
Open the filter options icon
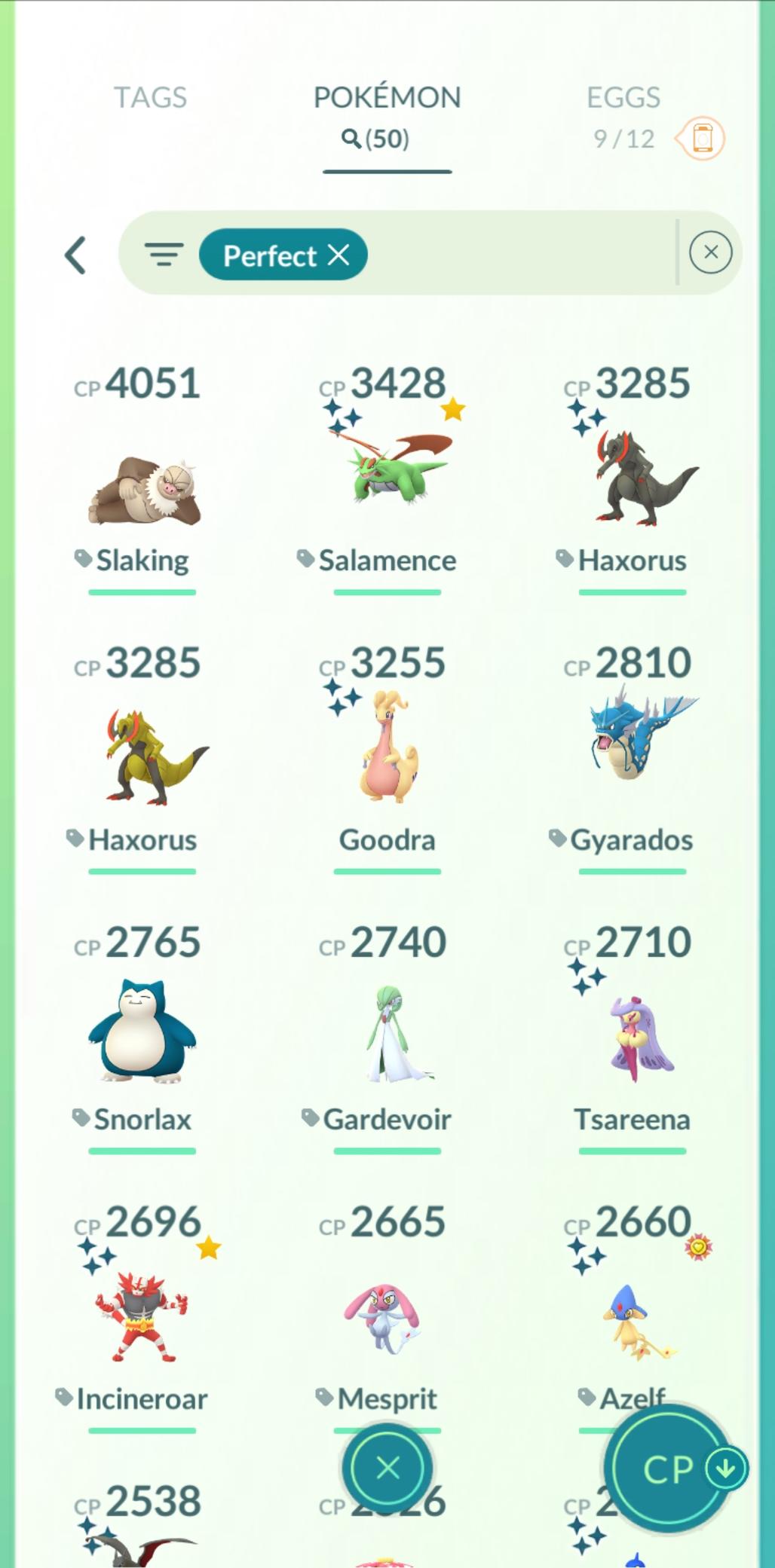click(164, 255)
